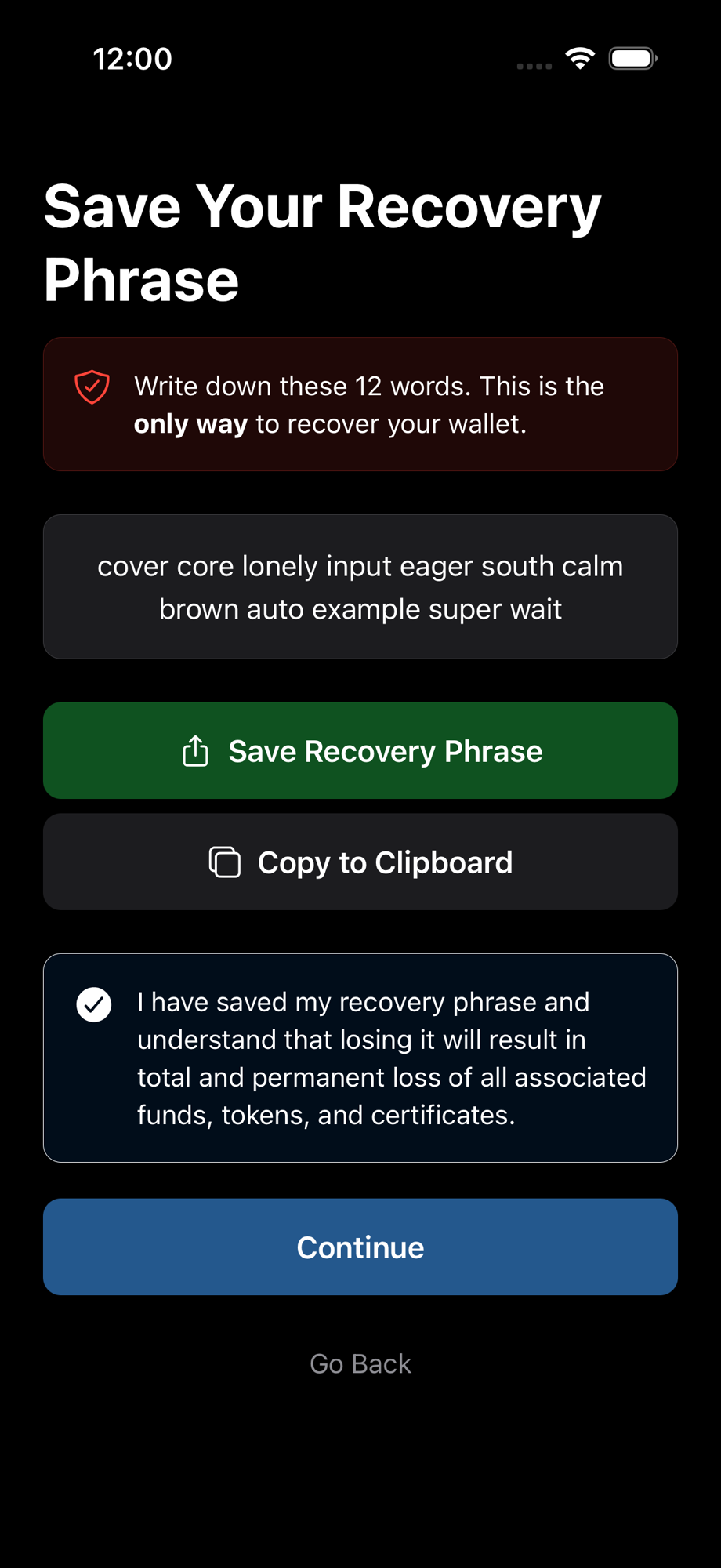The height and width of the screenshot is (1568, 721).
Task: Click the Go Back link
Action: (x=360, y=1363)
